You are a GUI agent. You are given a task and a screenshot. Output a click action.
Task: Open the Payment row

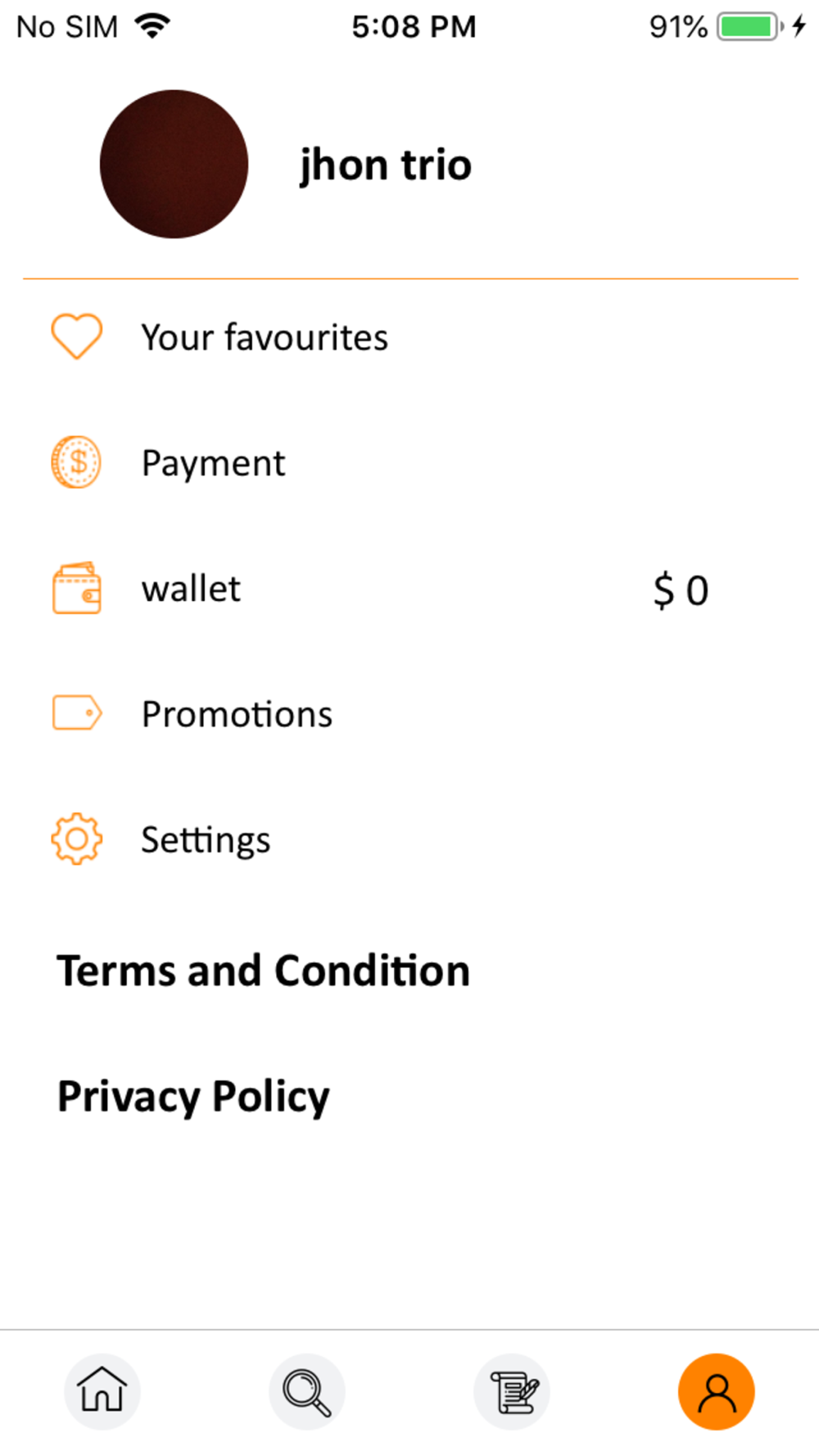(x=409, y=463)
